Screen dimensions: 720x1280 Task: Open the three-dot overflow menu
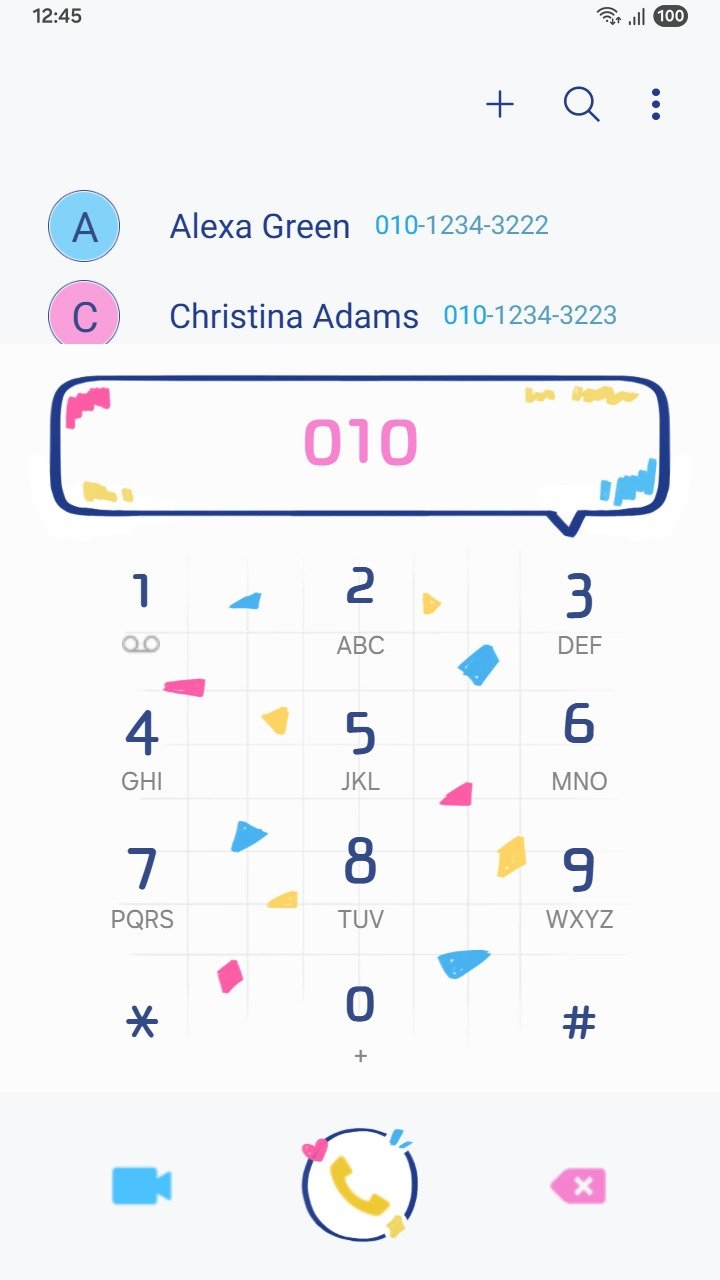[656, 104]
